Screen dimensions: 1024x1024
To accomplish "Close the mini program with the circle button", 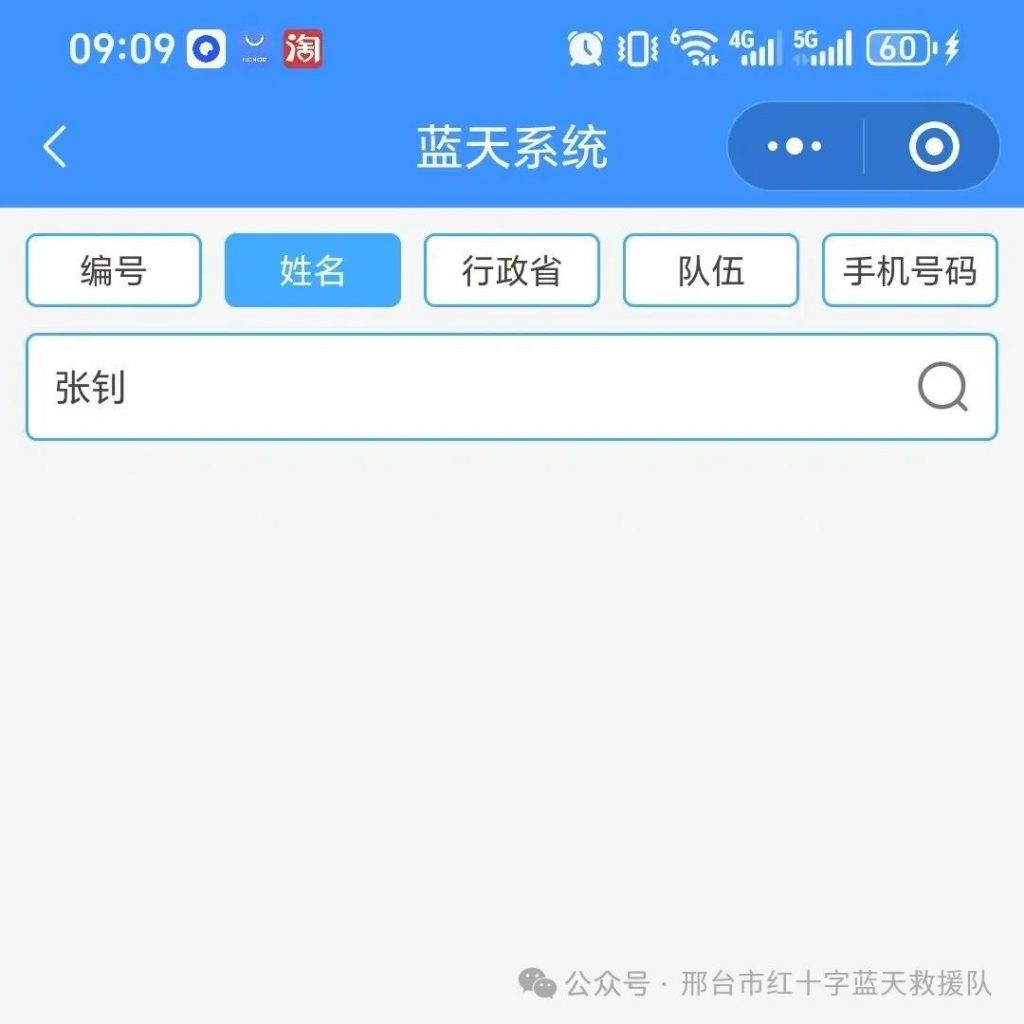I will tap(934, 147).
